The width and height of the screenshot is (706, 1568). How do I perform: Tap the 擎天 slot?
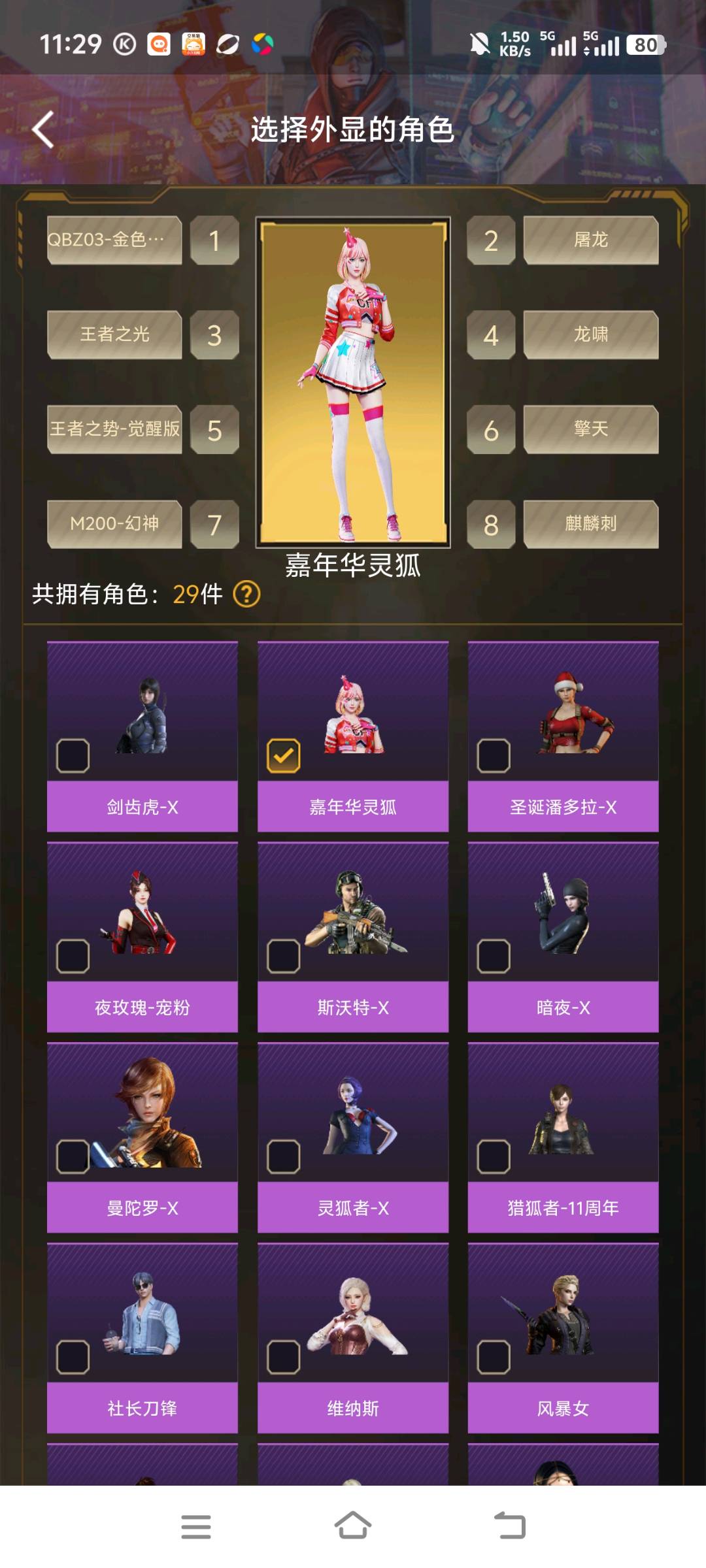(591, 429)
